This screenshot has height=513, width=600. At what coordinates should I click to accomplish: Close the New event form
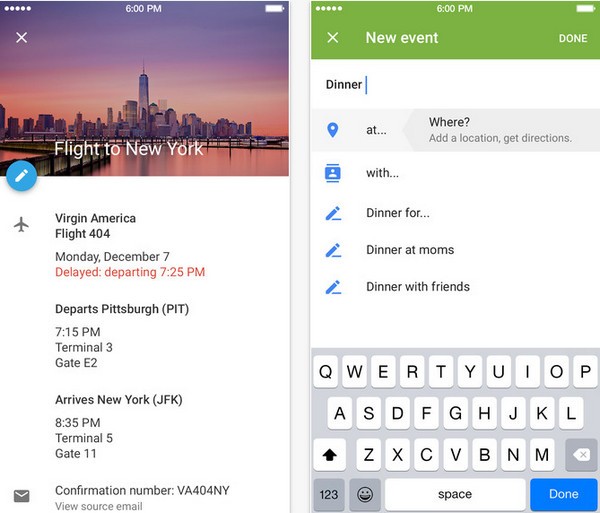pos(333,38)
